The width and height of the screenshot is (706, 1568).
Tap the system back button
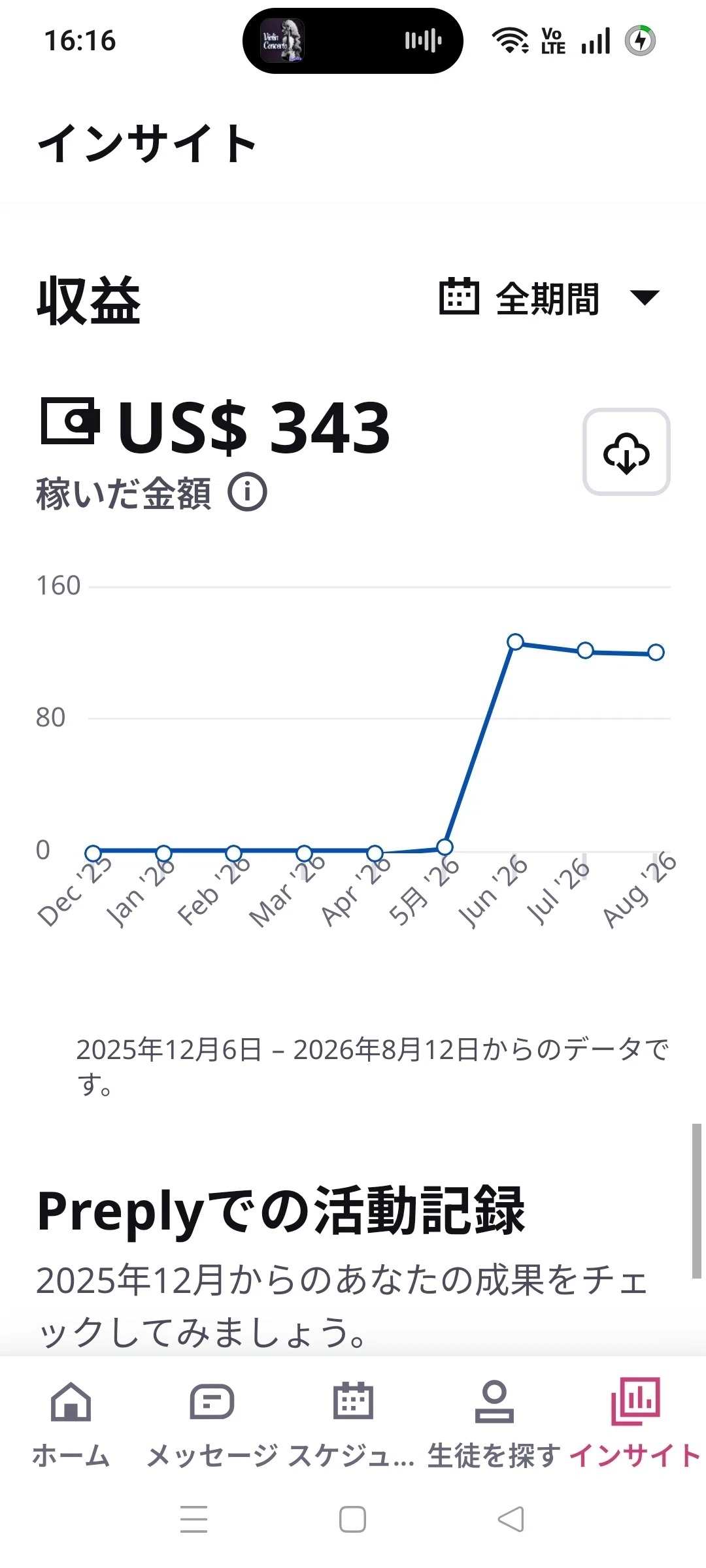pos(511,1519)
